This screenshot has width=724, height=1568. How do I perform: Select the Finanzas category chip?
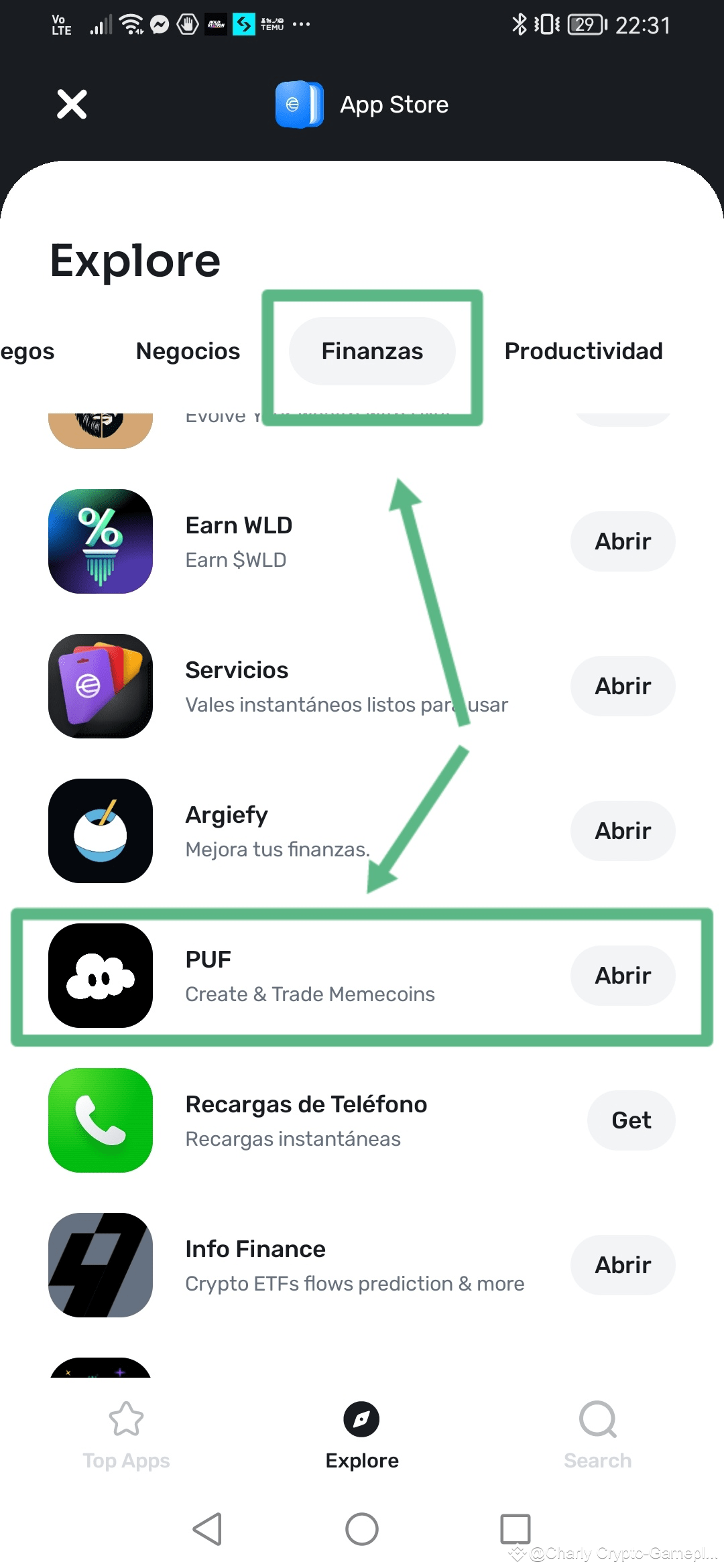[372, 351]
